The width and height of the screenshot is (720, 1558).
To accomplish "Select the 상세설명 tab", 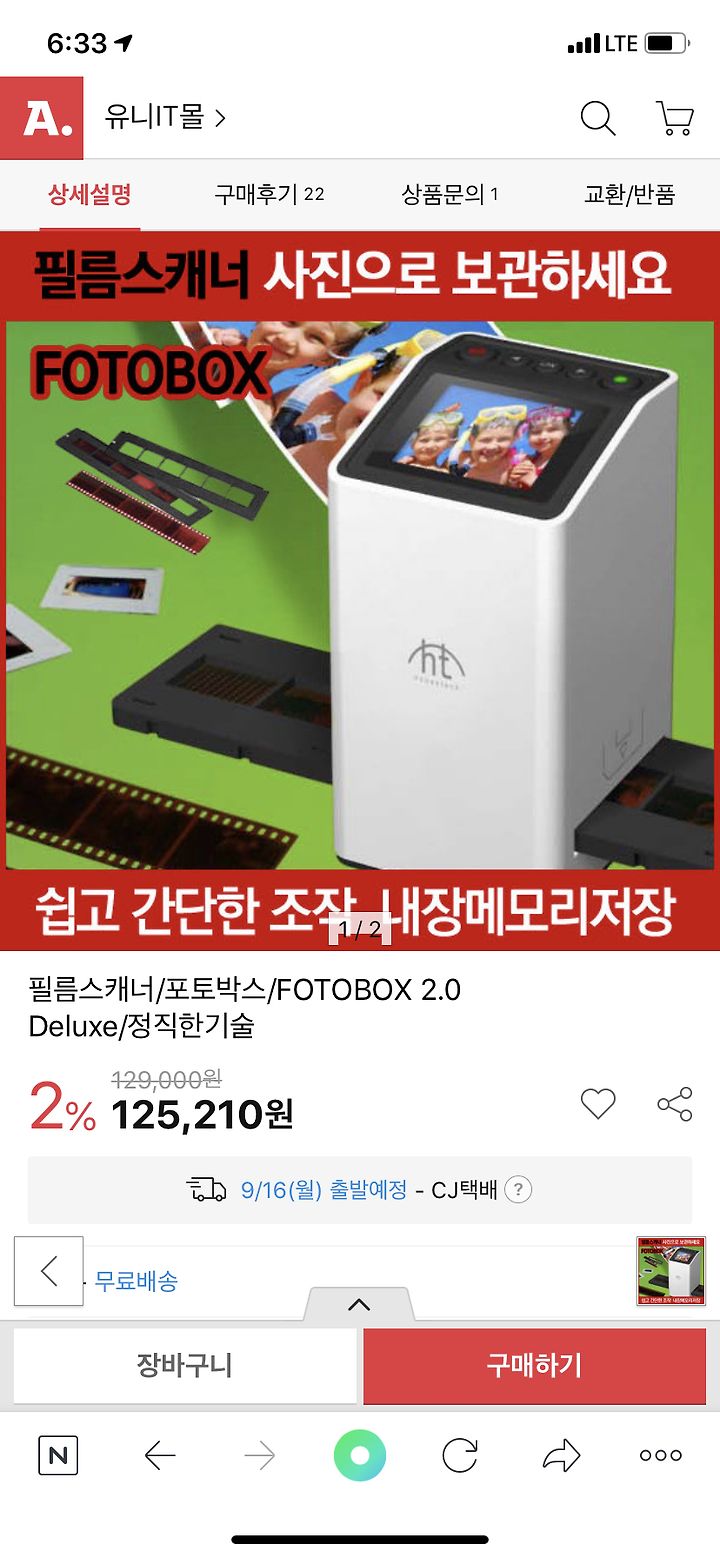I will tap(90, 194).
